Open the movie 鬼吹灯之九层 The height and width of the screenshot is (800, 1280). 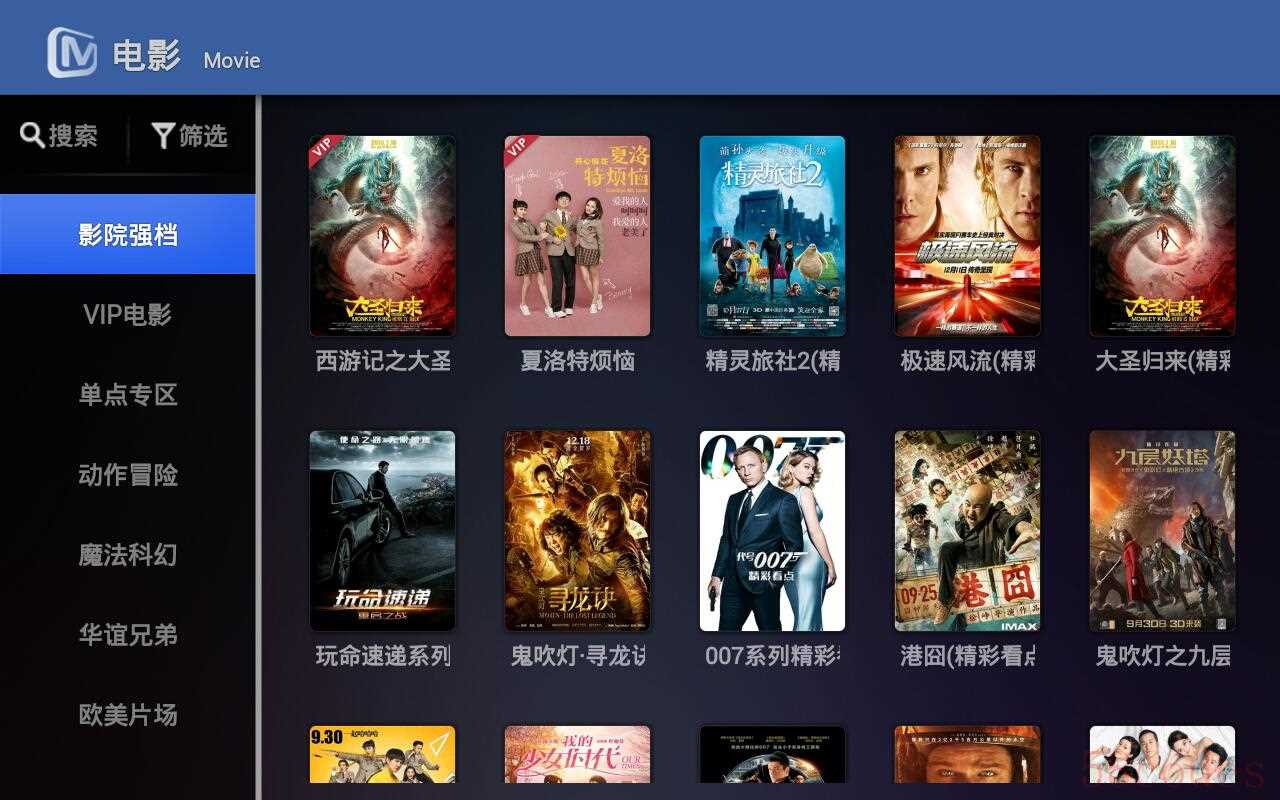1162,531
